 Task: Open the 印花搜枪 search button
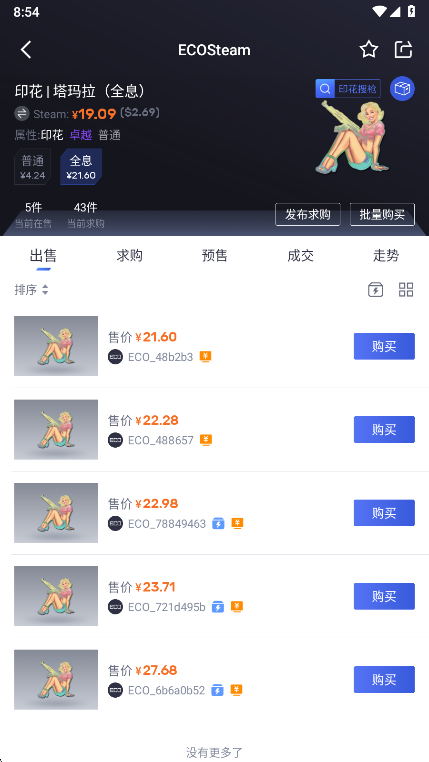pos(348,89)
